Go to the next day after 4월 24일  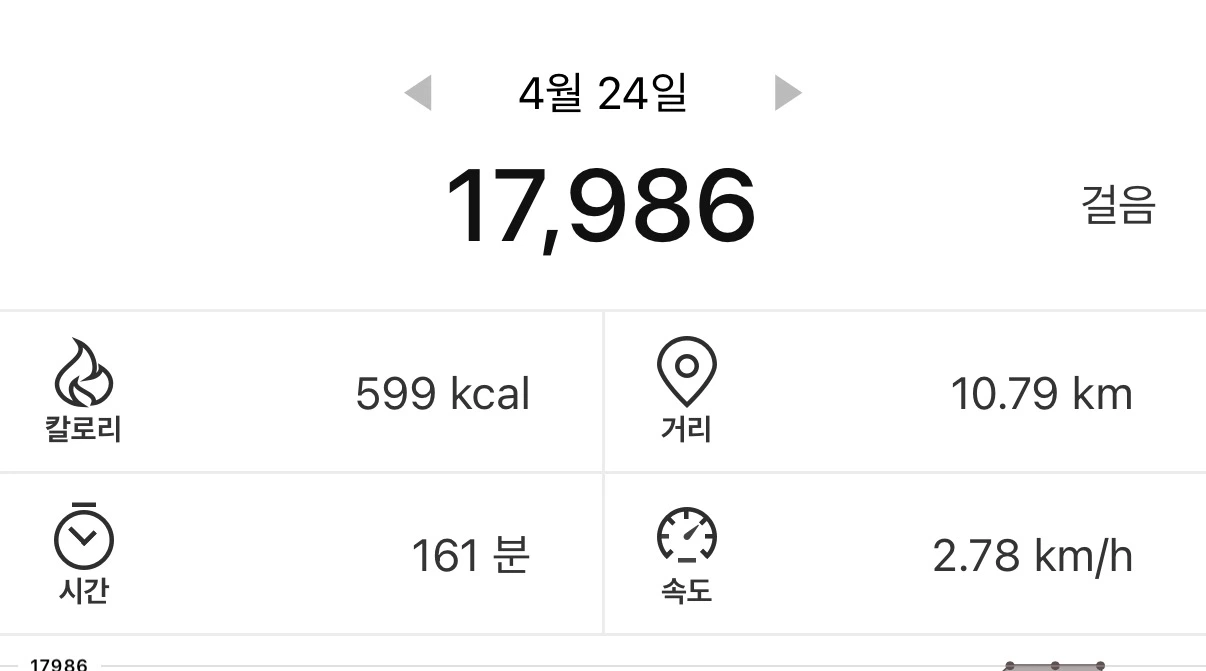[788, 93]
